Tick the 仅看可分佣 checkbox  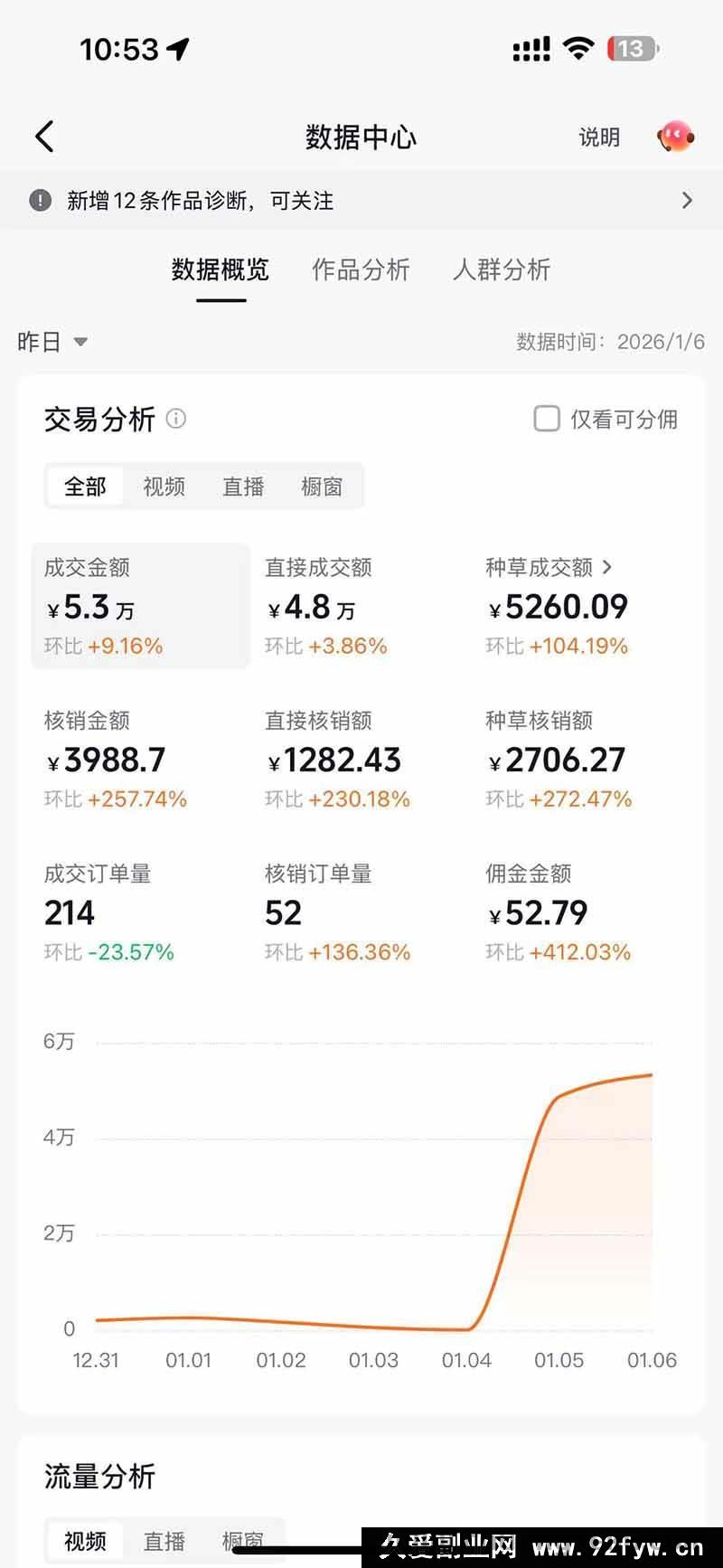coord(547,419)
